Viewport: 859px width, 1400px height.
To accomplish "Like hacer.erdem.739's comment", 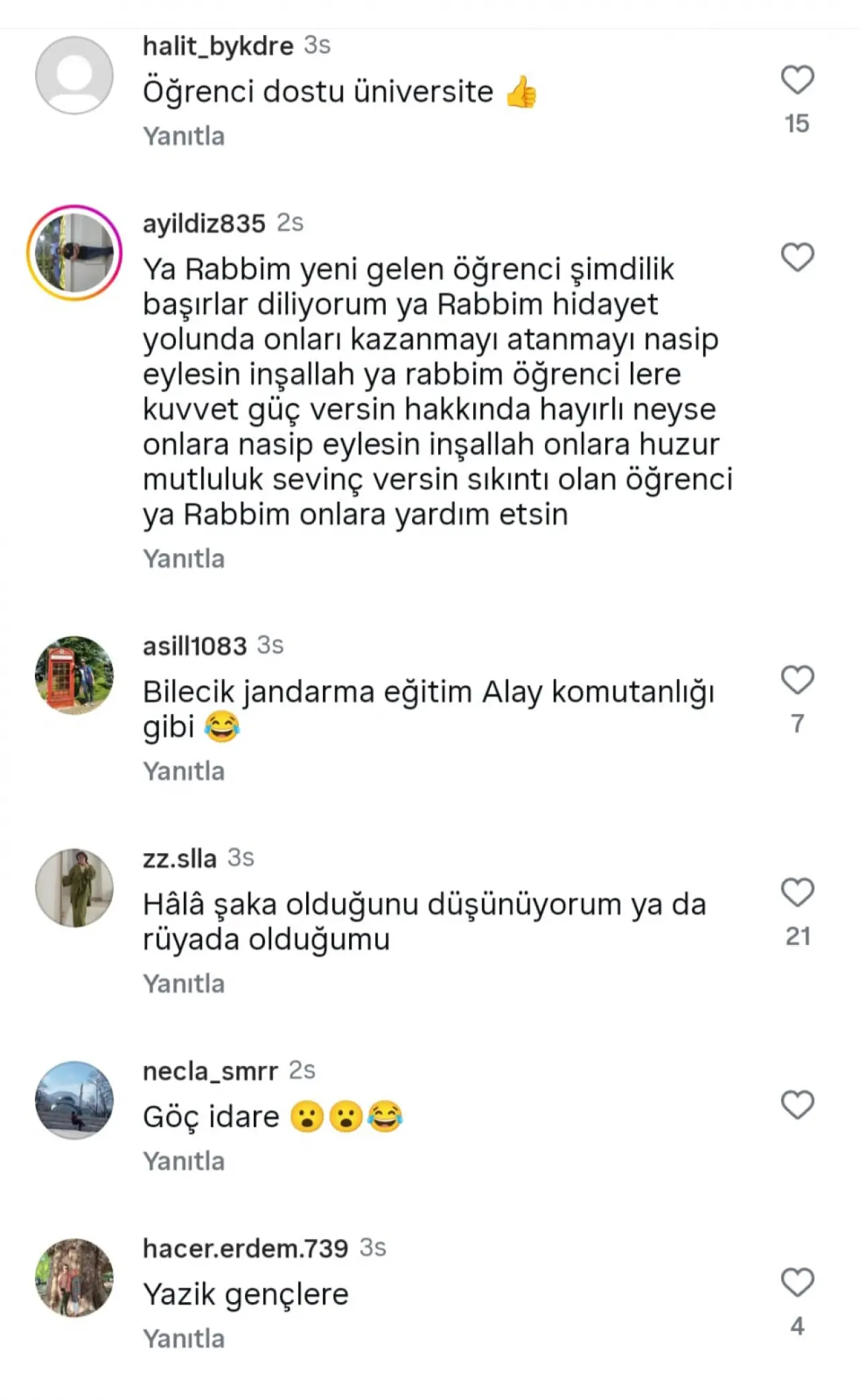I will (x=797, y=1283).
